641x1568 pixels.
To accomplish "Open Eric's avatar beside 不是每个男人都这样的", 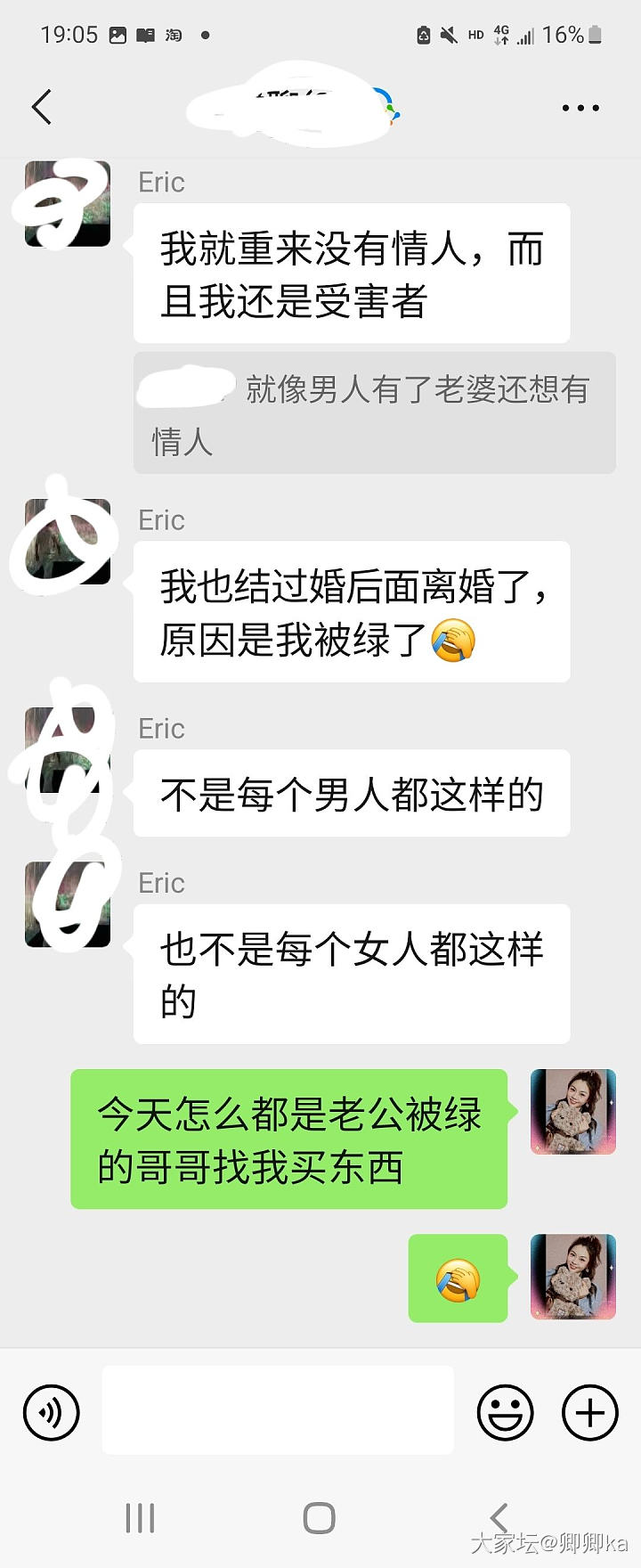I will tap(67, 750).
